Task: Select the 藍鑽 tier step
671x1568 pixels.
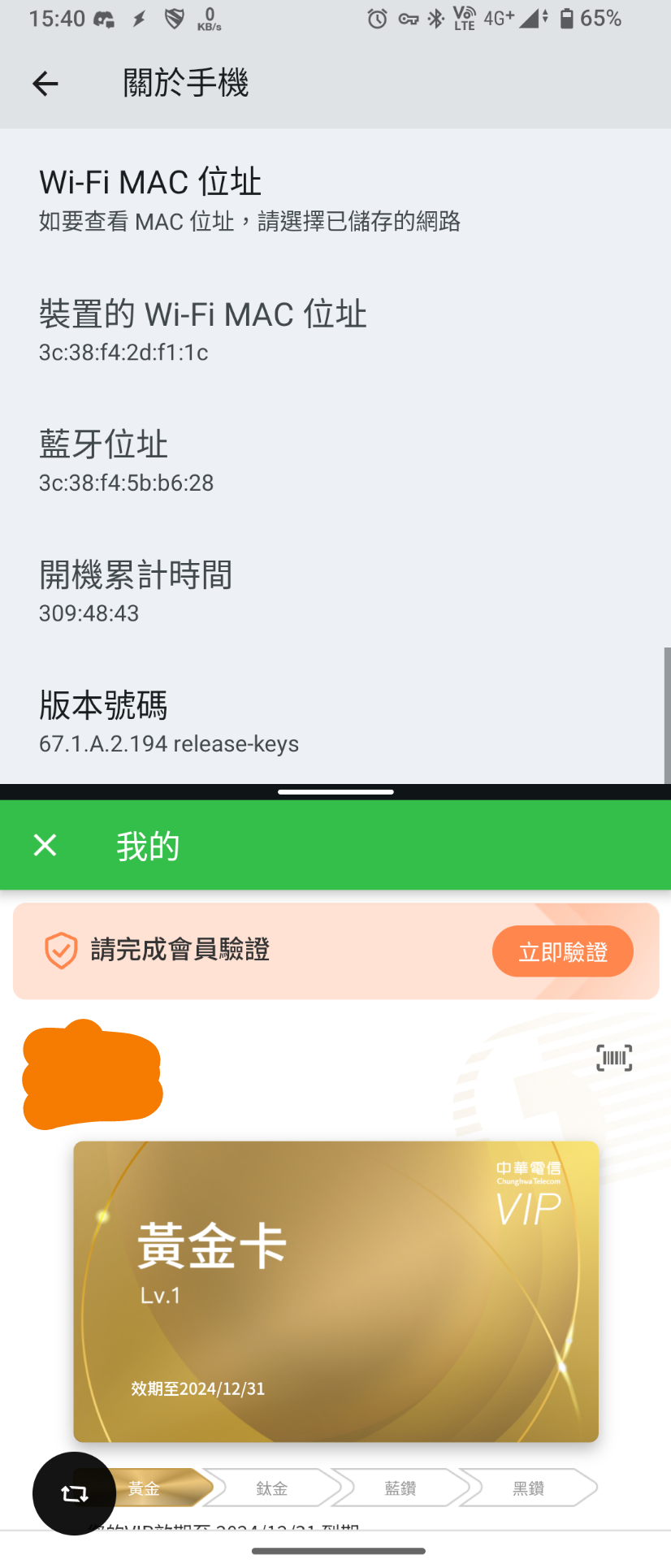Action: (400, 1488)
